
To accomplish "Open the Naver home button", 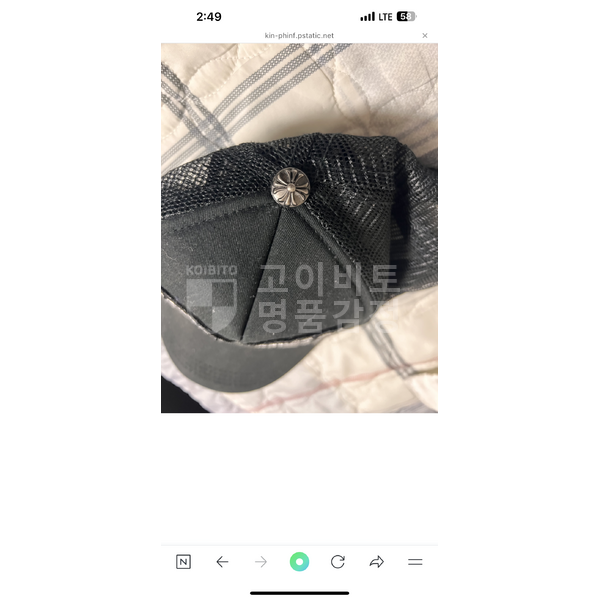I will [183, 562].
